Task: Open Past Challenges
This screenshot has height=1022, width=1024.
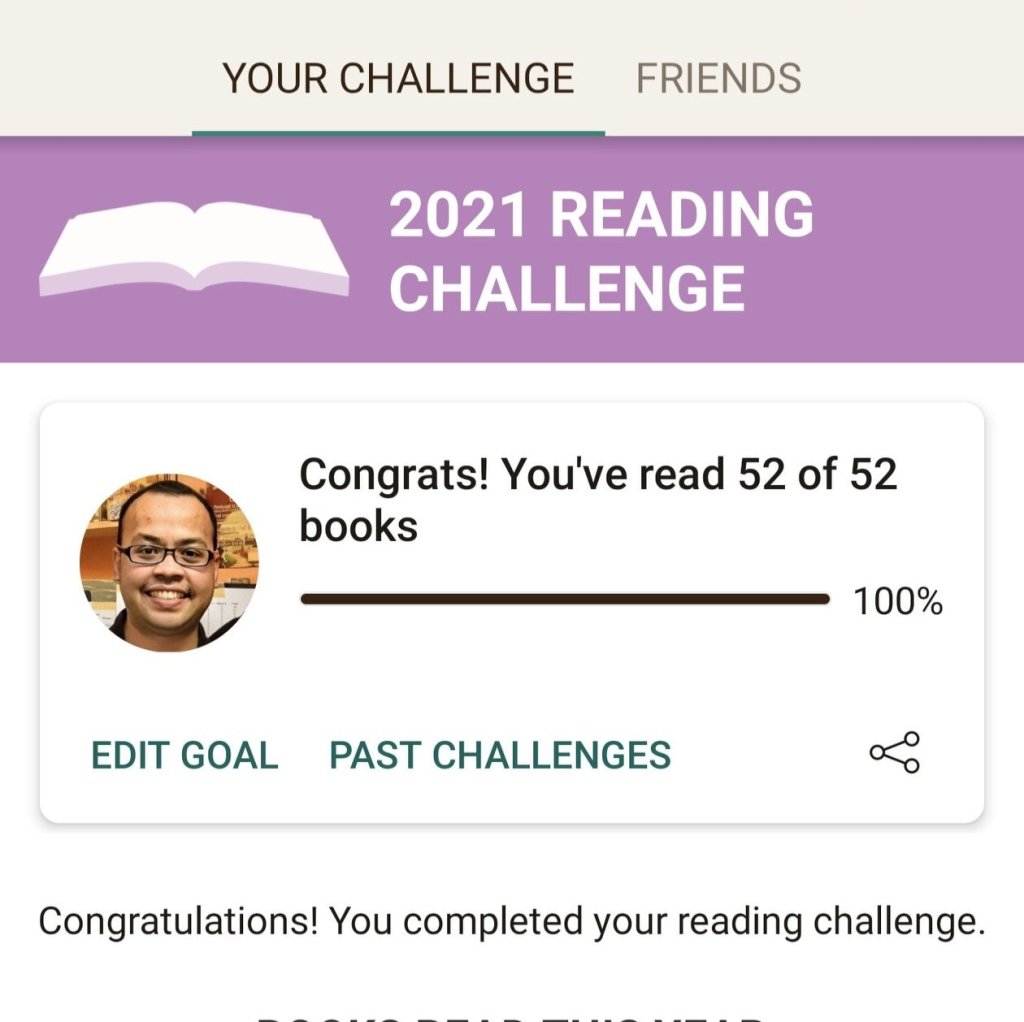Action: pyautogui.click(x=500, y=755)
